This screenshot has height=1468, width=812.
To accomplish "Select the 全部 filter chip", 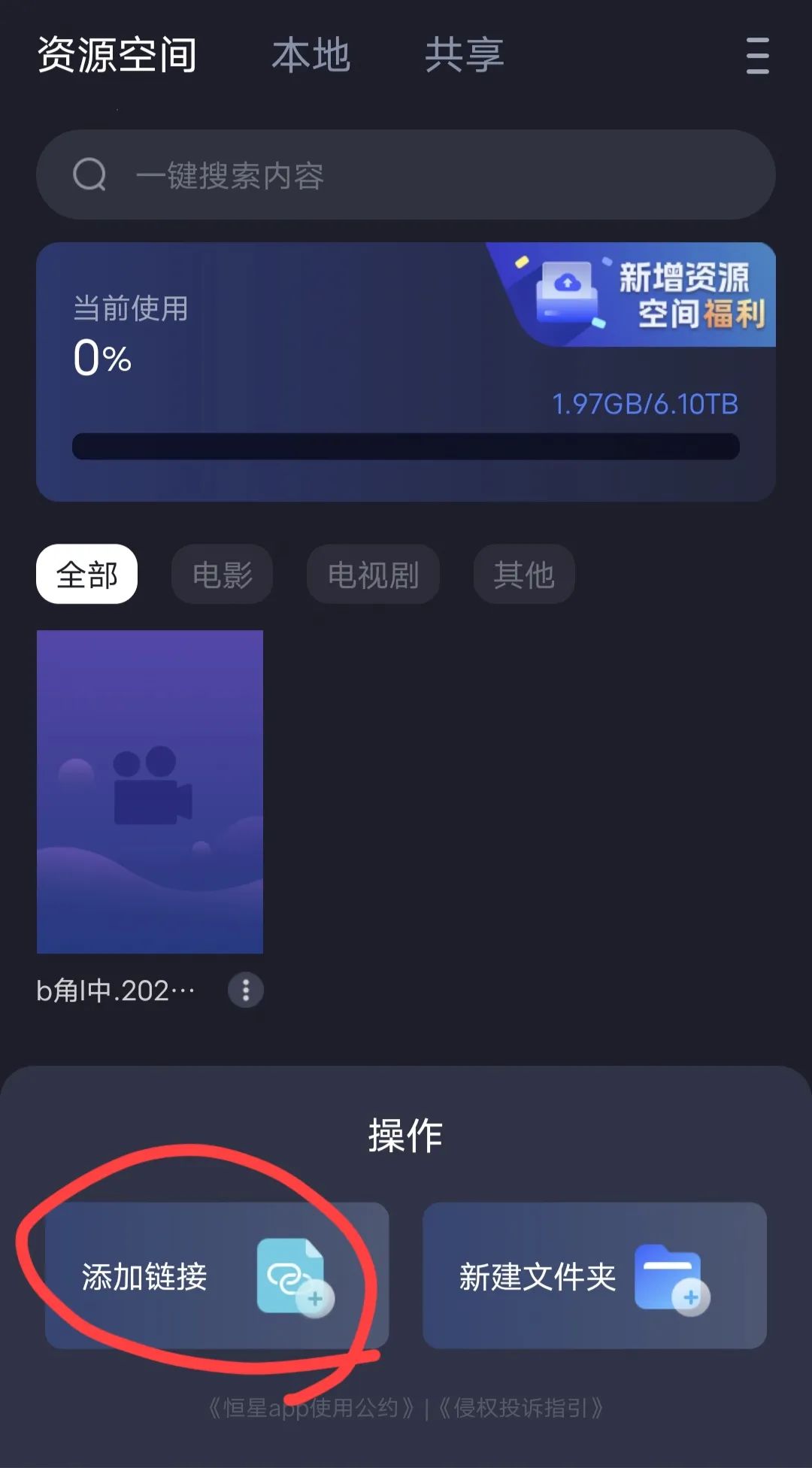I will point(86,574).
